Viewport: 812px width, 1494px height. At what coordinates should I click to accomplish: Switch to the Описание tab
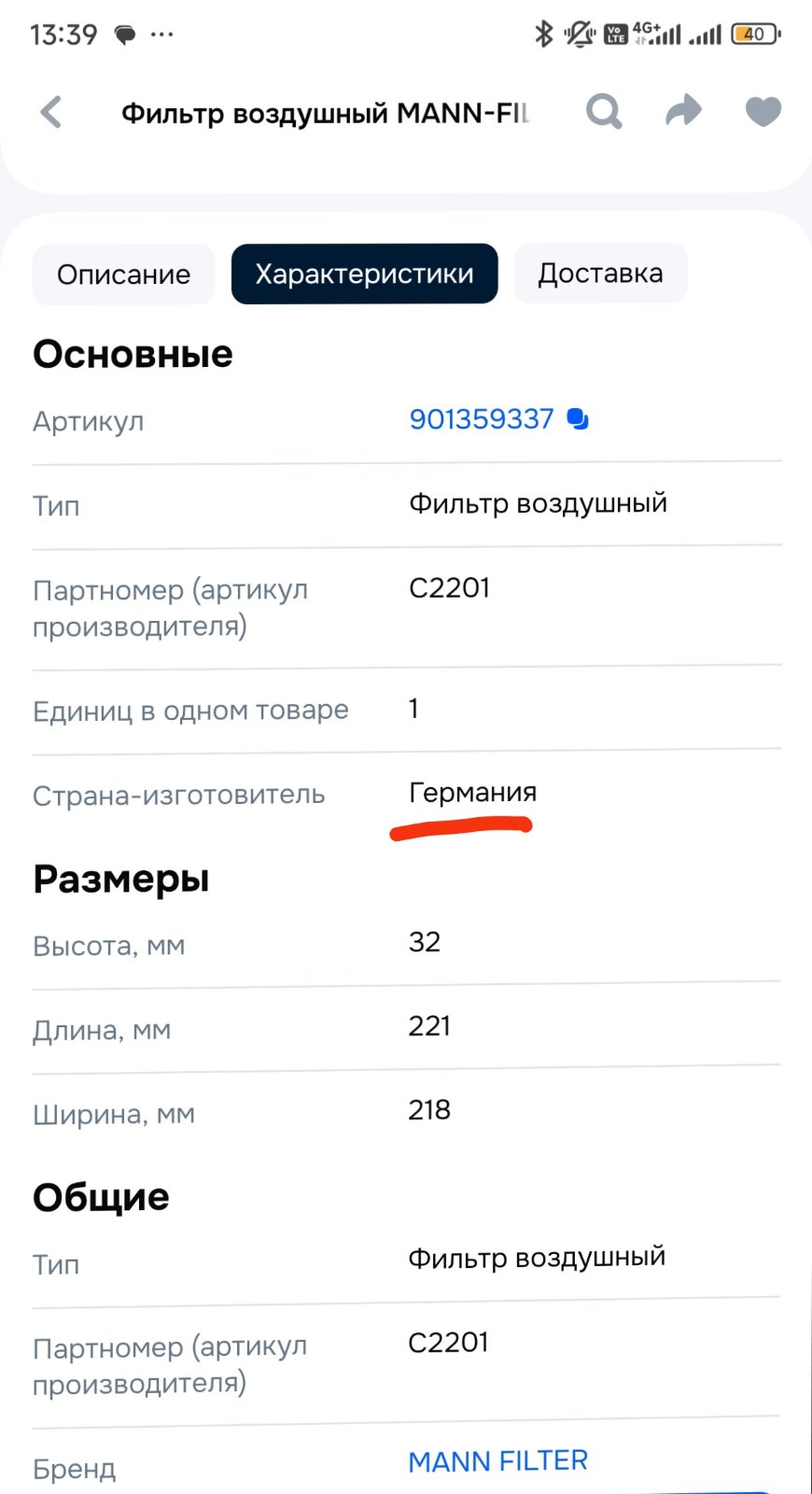124,274
